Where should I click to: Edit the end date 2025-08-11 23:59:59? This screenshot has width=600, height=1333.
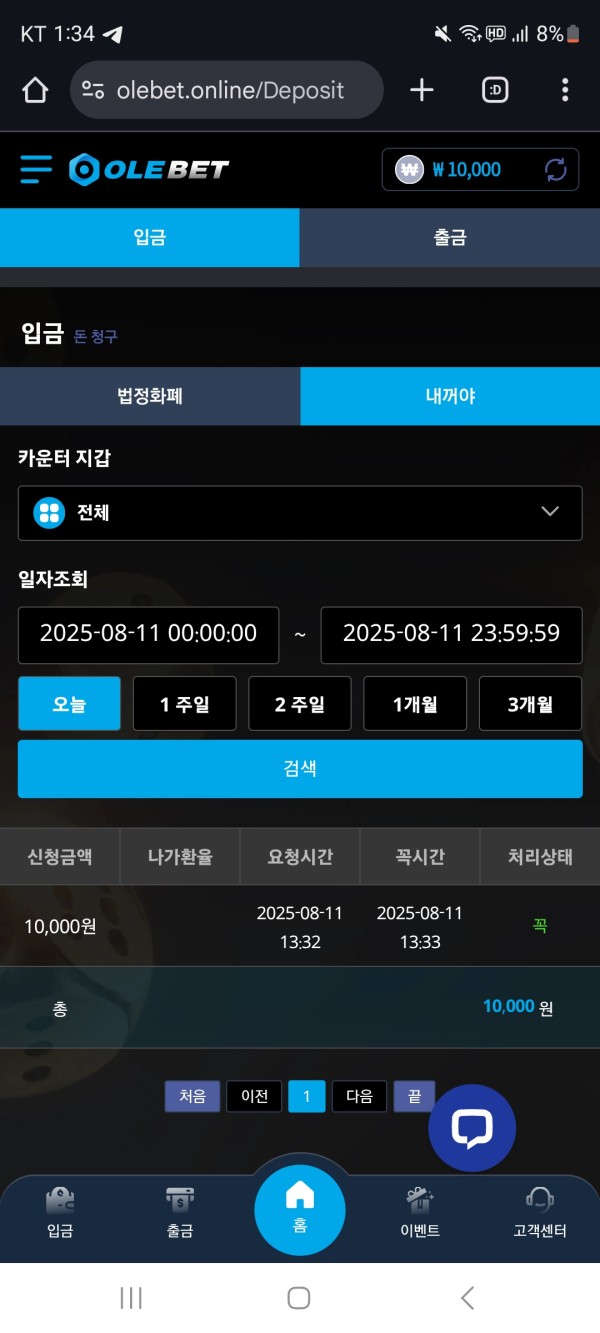point(451,634)
